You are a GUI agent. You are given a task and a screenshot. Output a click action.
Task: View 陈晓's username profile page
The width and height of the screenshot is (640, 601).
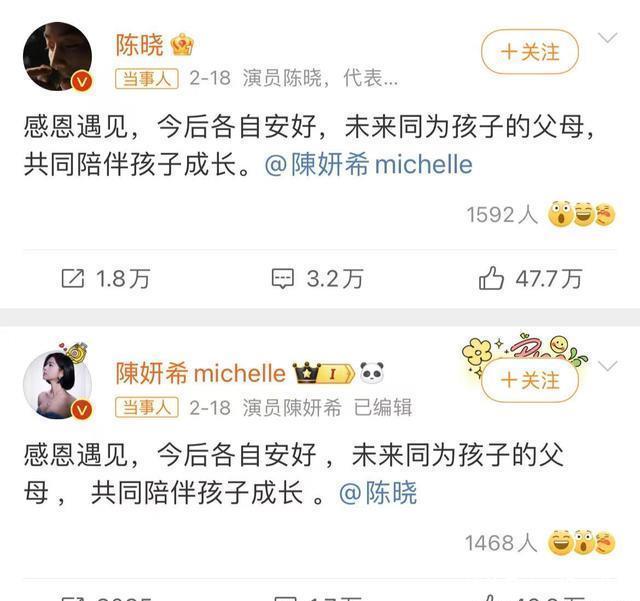pos(140,45)
